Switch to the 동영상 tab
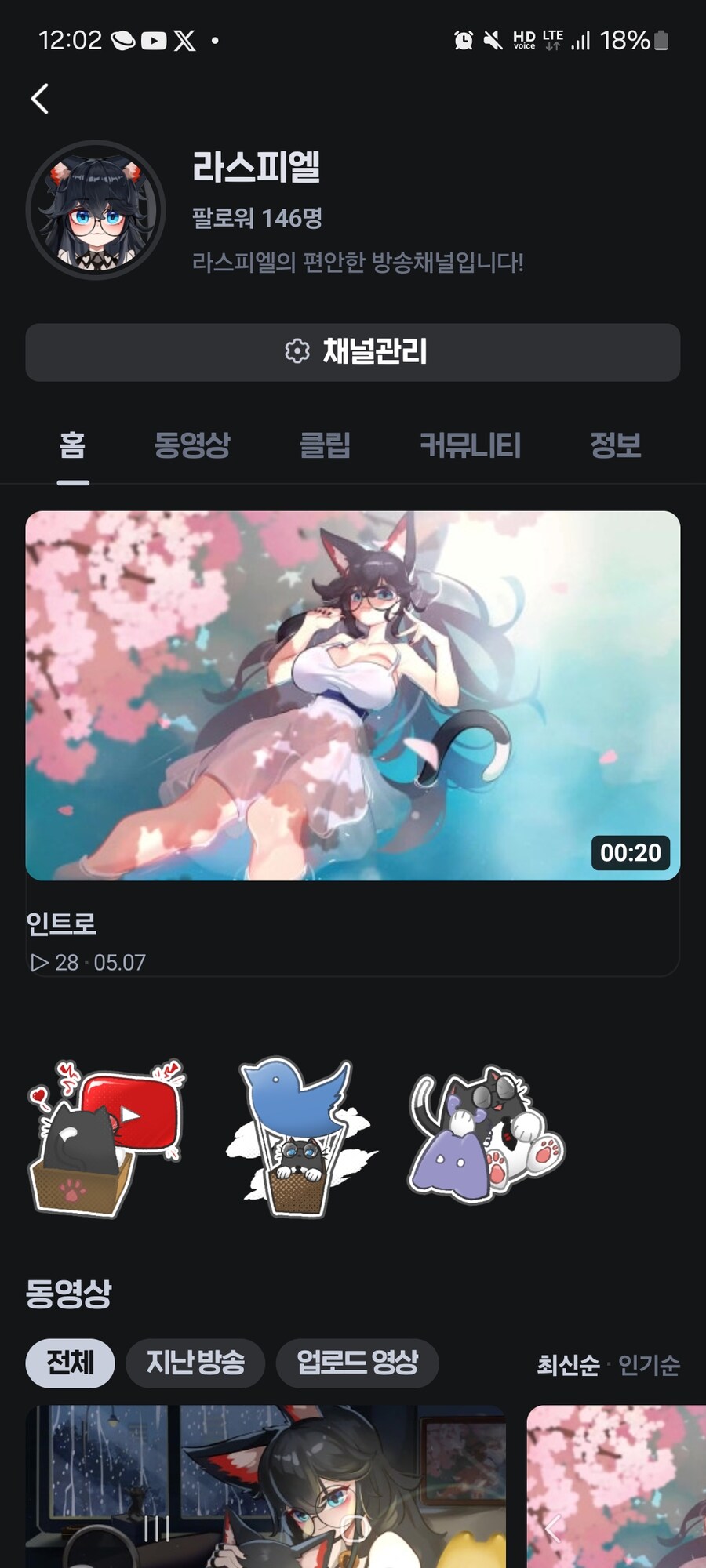 pyautogui.click(x=191, y=445)
